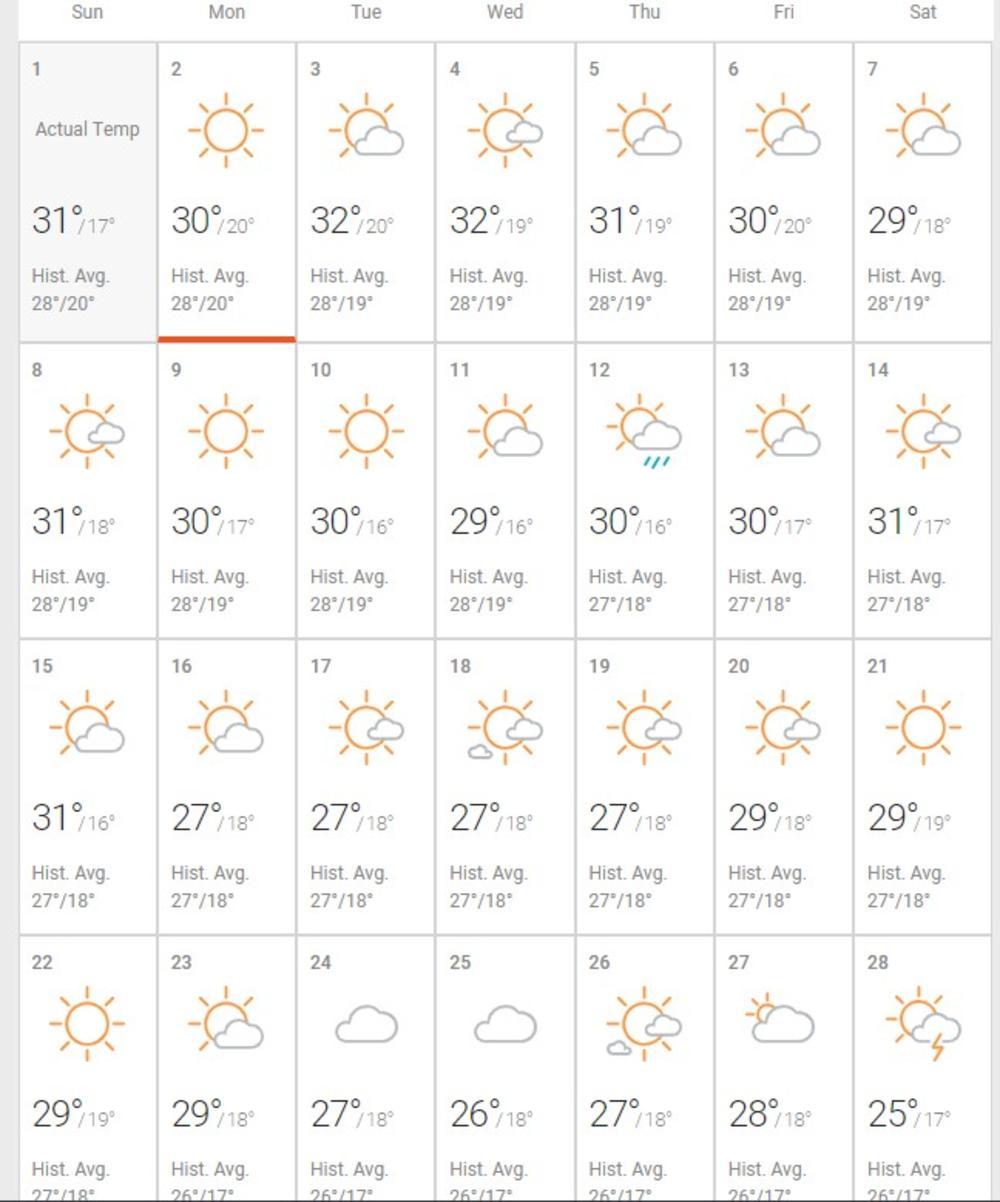The height and width of the screenshot is (1202, 1000).
Task: Open day 15 forecast cell
Action: click(x=88, y=786)
